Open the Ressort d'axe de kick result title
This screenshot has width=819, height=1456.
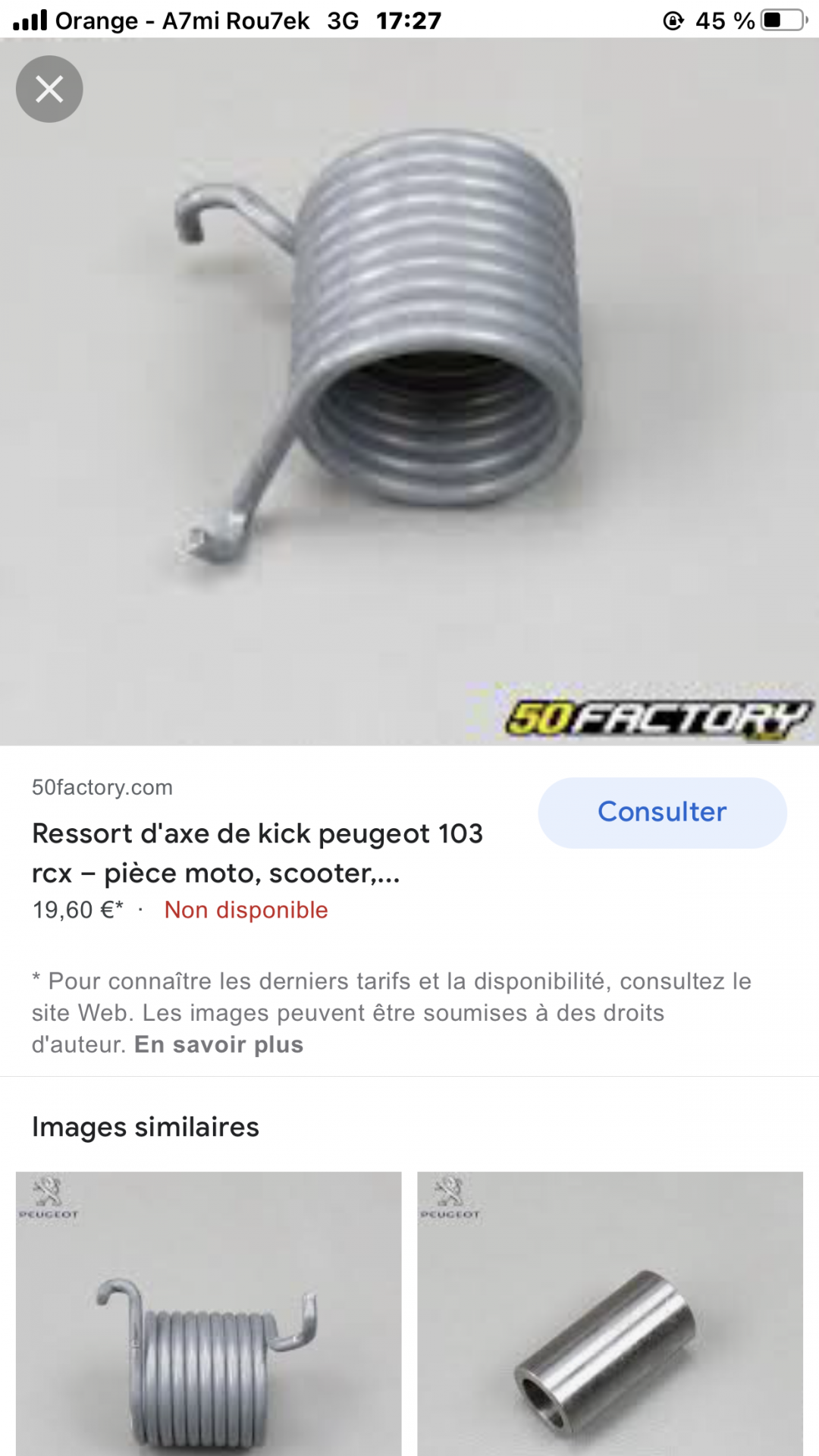257,853
